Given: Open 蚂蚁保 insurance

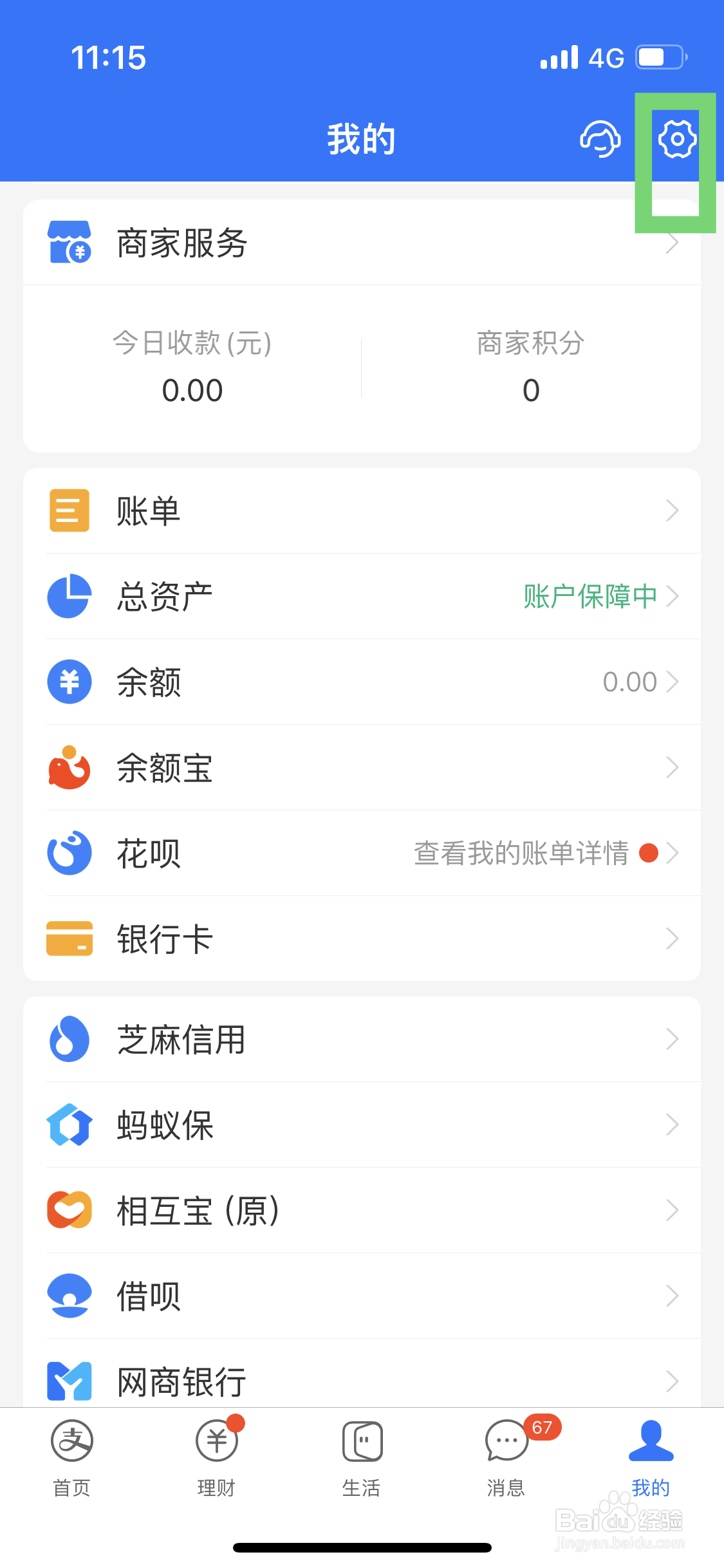Looking at the screenshot, I should (x=360, y=1125).
